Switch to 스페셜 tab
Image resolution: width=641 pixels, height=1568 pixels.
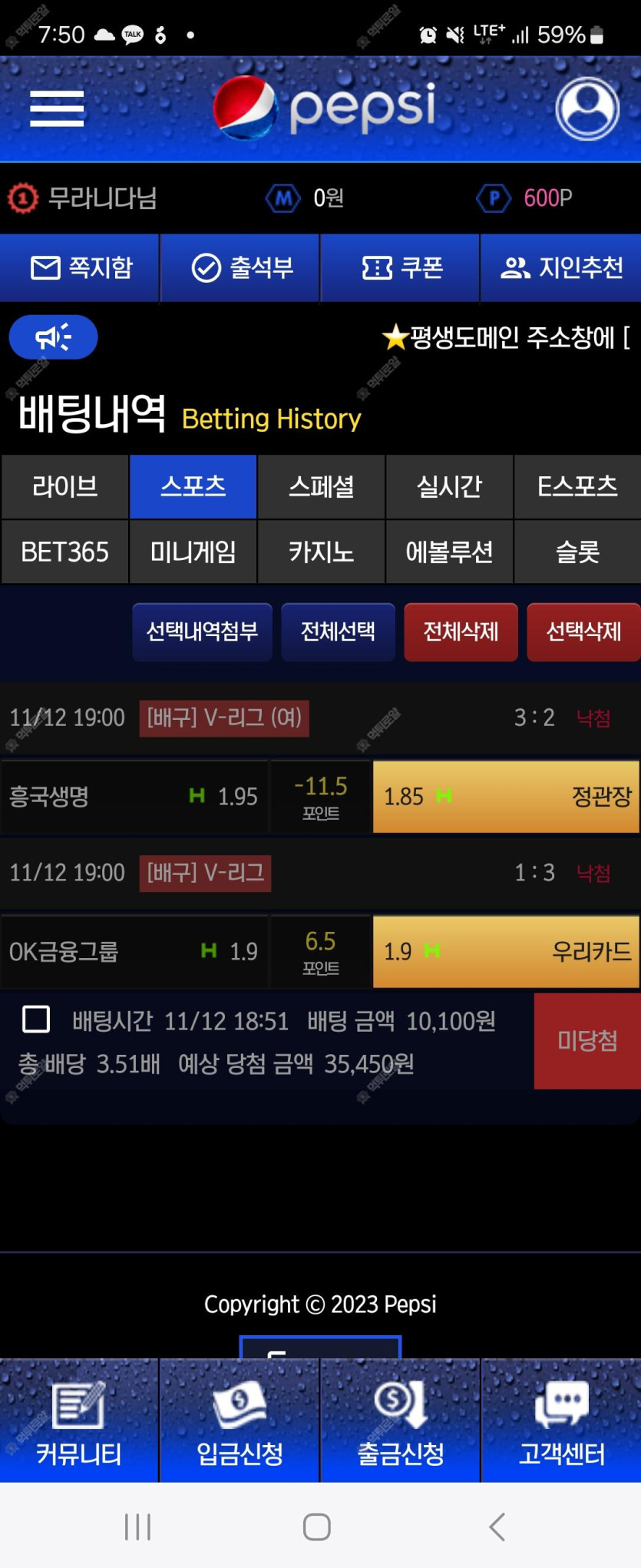click(x=321, y=487)
